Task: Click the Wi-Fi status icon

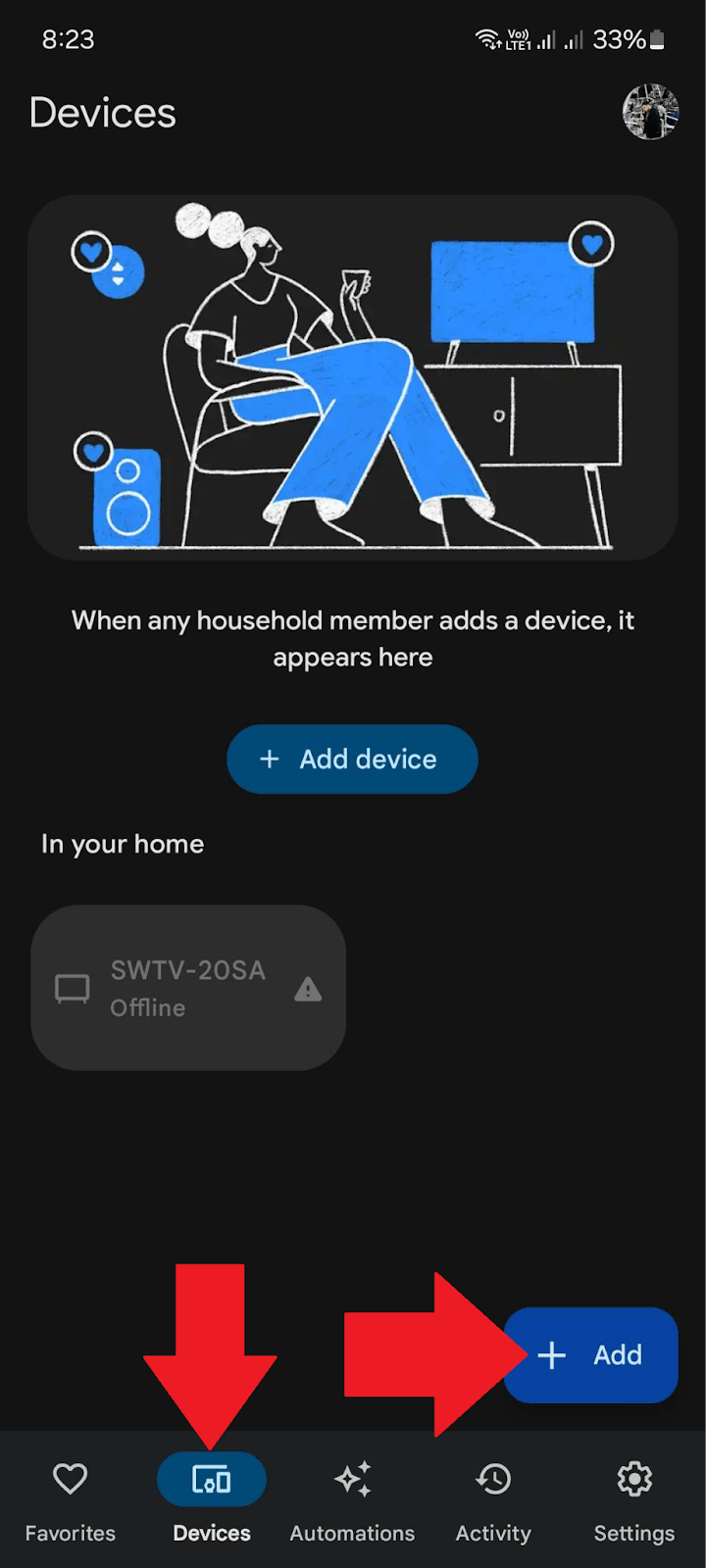Action: coord(487,39)
